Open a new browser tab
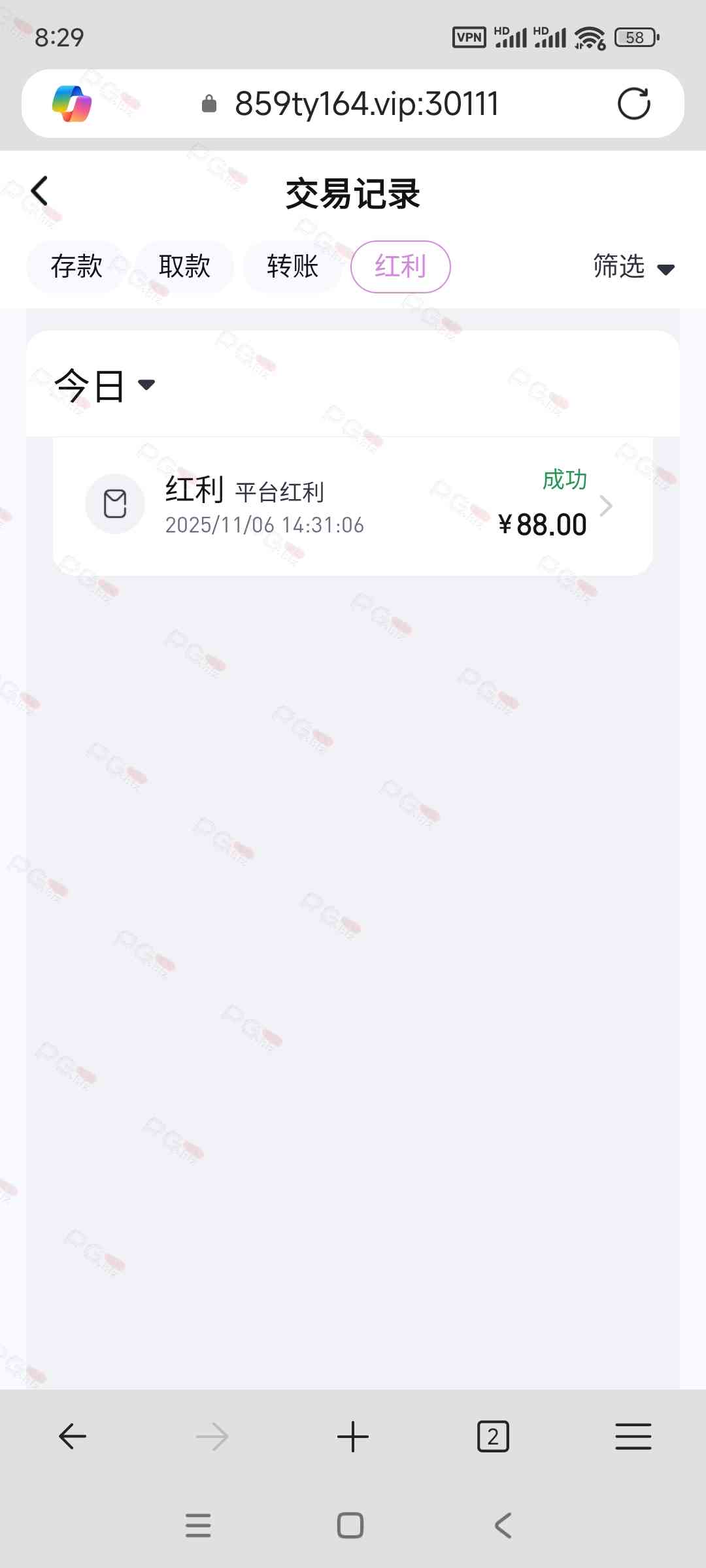706x1568 pixels. point(353,1437)
